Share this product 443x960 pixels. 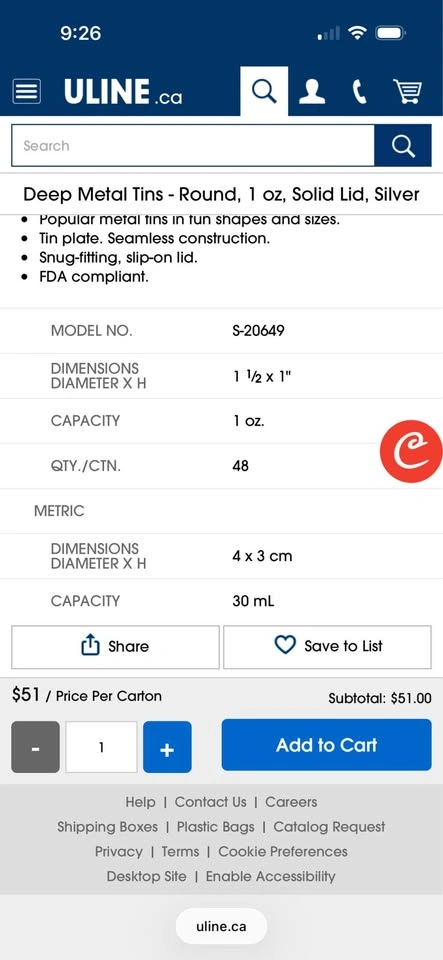coord(115,647)
